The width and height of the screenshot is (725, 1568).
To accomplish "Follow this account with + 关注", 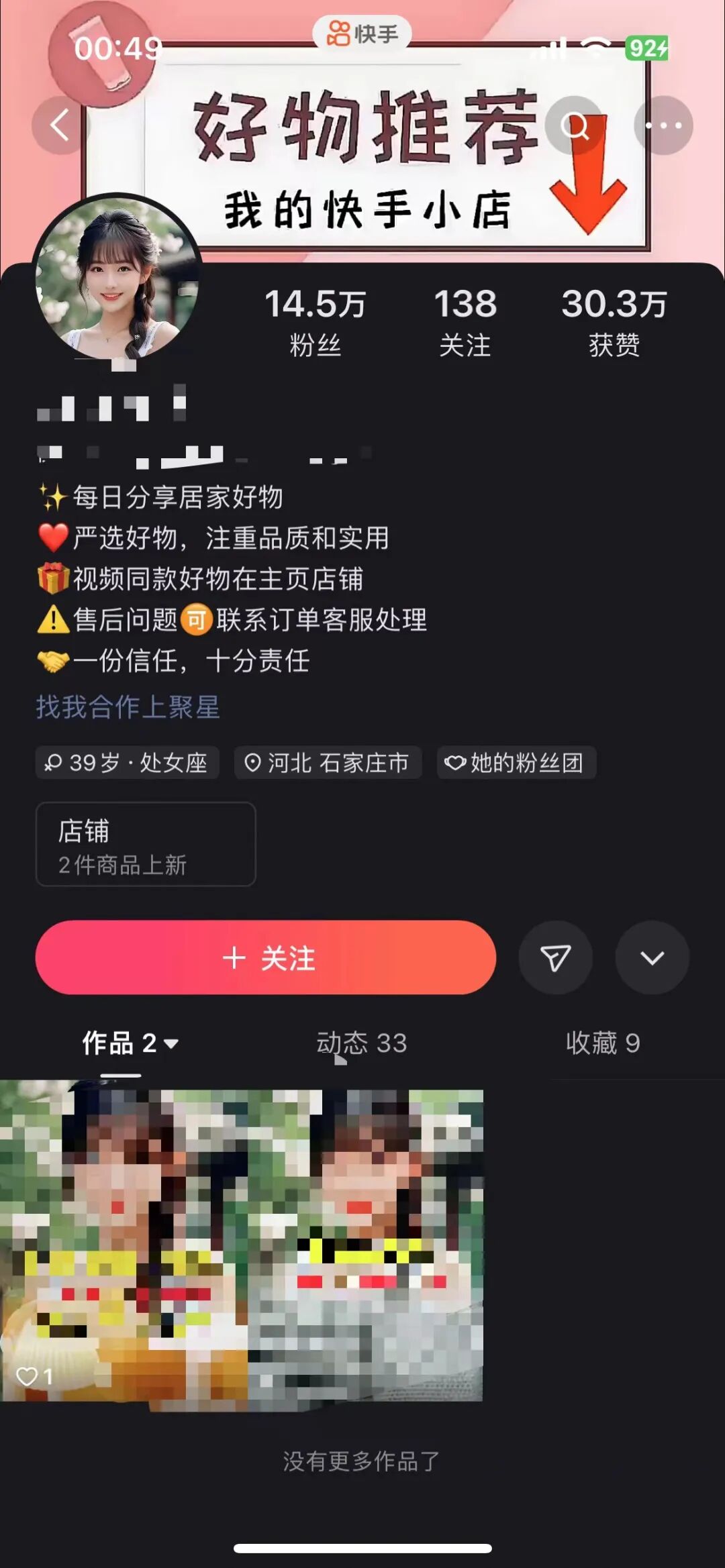I will tap(266, 957).
